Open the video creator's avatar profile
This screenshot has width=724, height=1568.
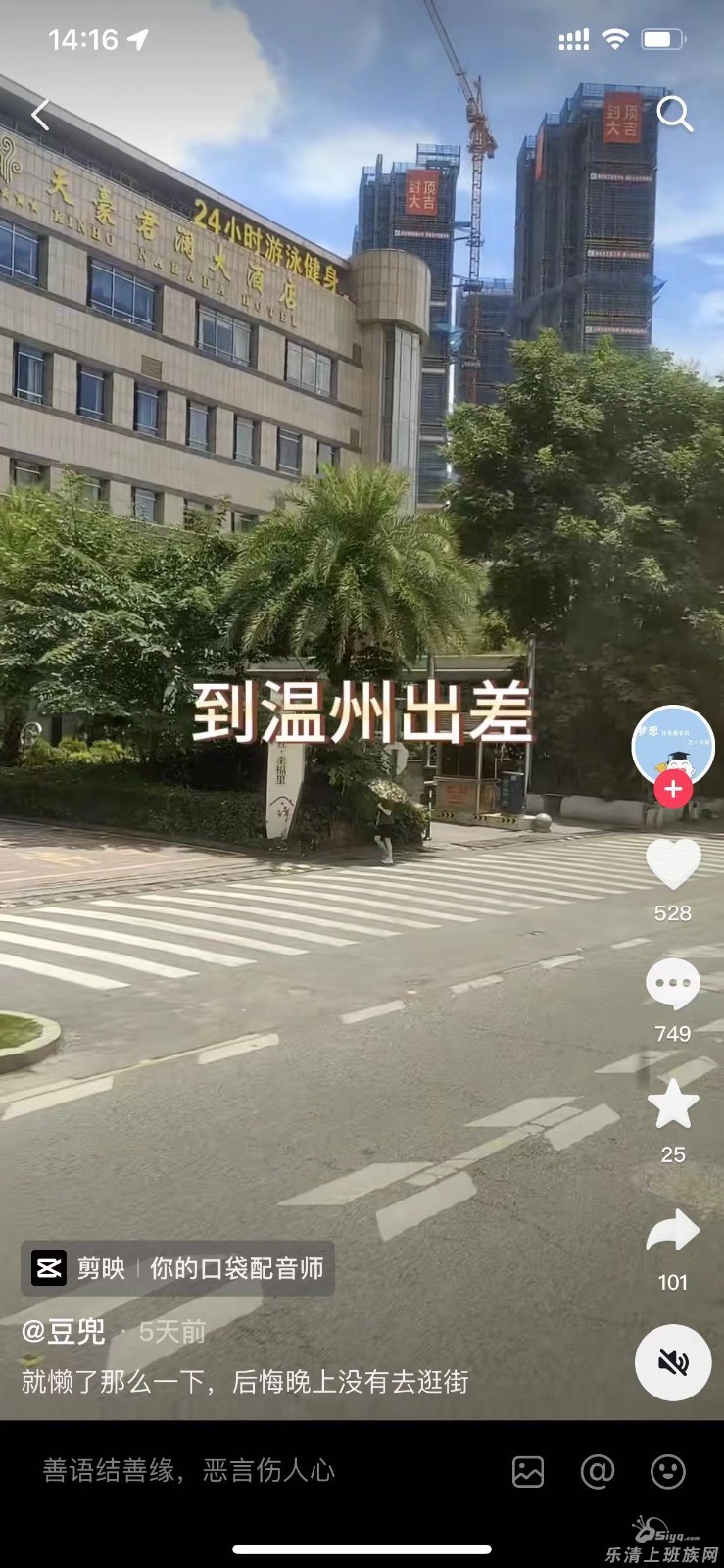(672, 746)
